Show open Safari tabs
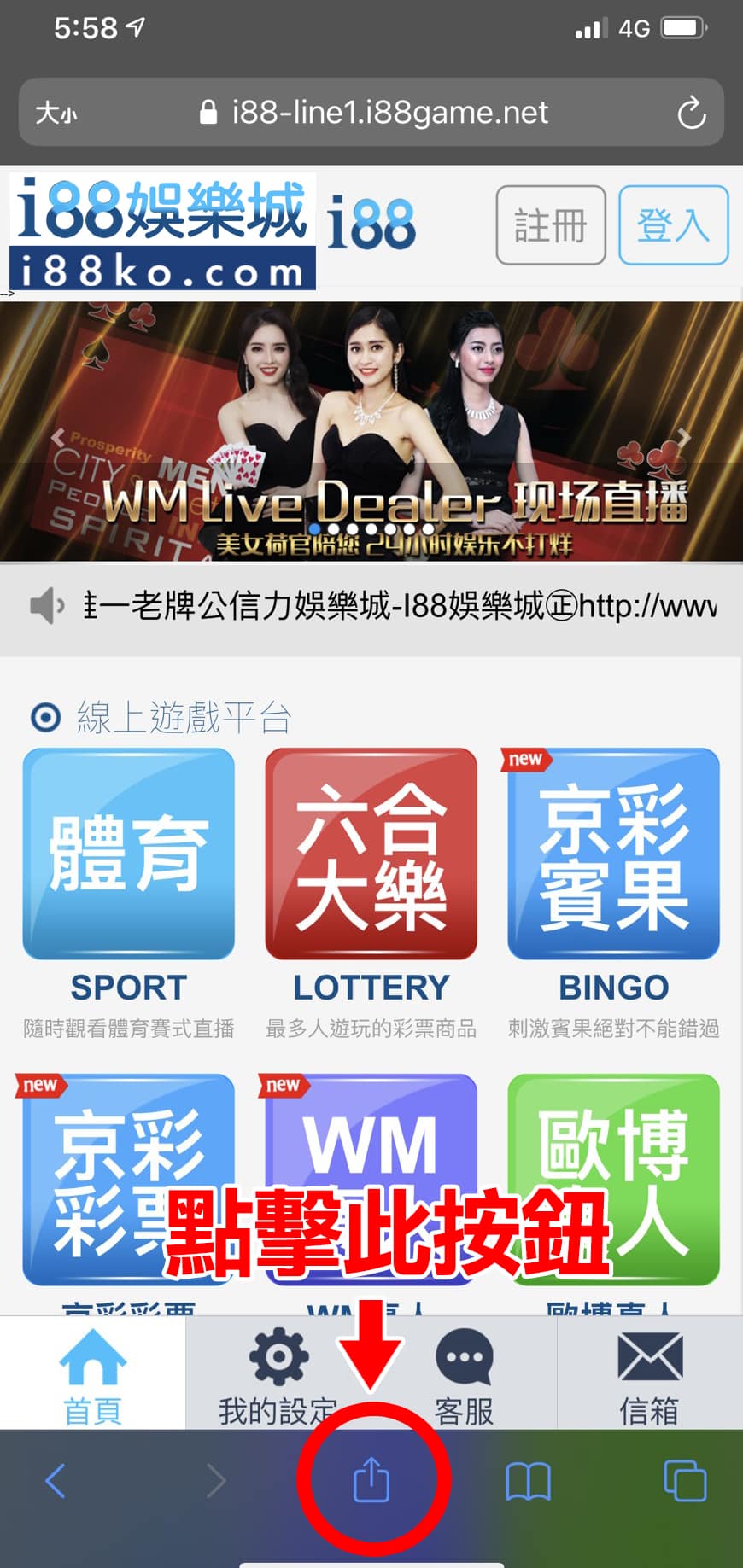 [685, 1481]
